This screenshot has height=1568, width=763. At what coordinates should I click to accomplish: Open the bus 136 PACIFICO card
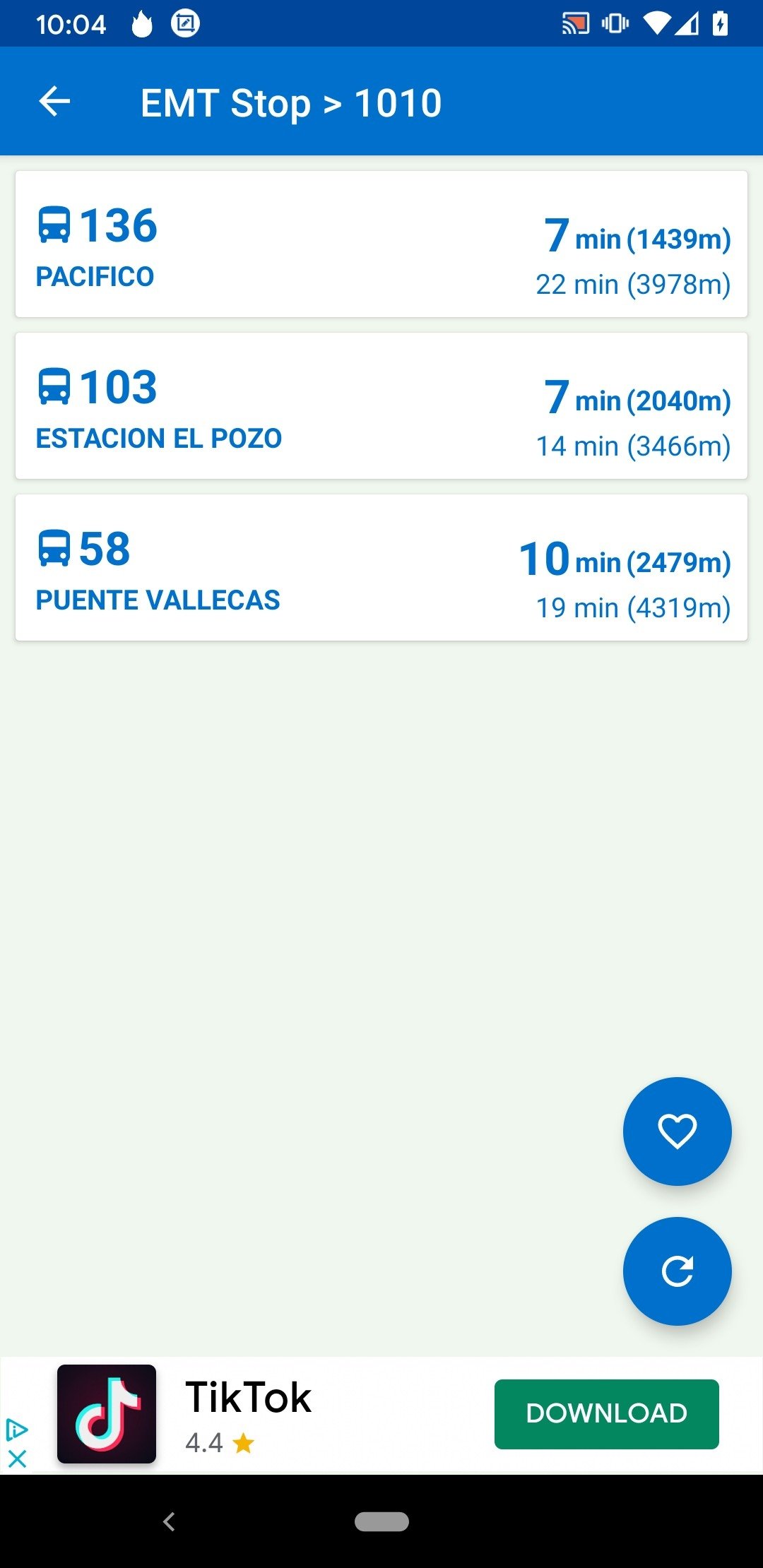click(381, 244)
